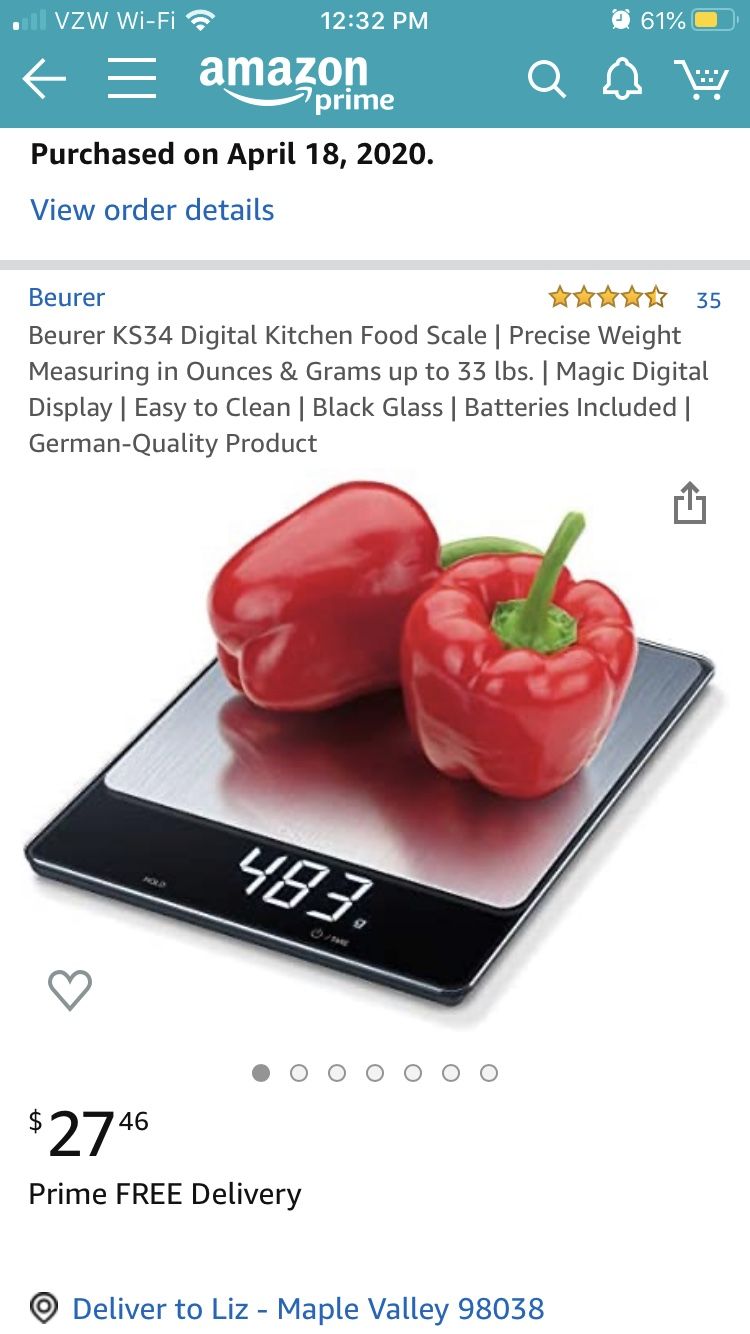Open the hamburger navigation menu
Image resolution: width=750 pixels, height=1334 pixels.
(x=132, y=79)
